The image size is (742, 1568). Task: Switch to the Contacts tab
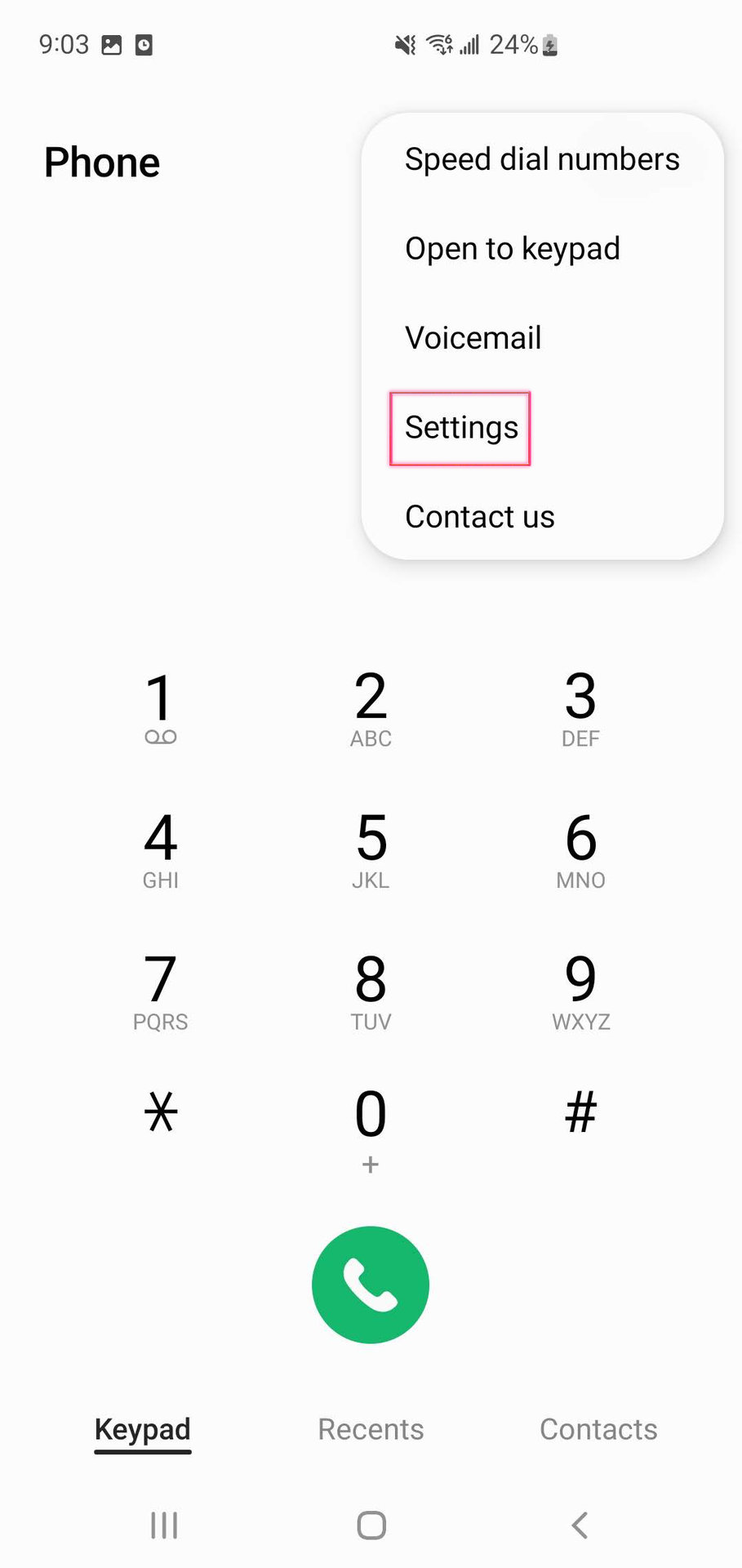(598, 1429)
